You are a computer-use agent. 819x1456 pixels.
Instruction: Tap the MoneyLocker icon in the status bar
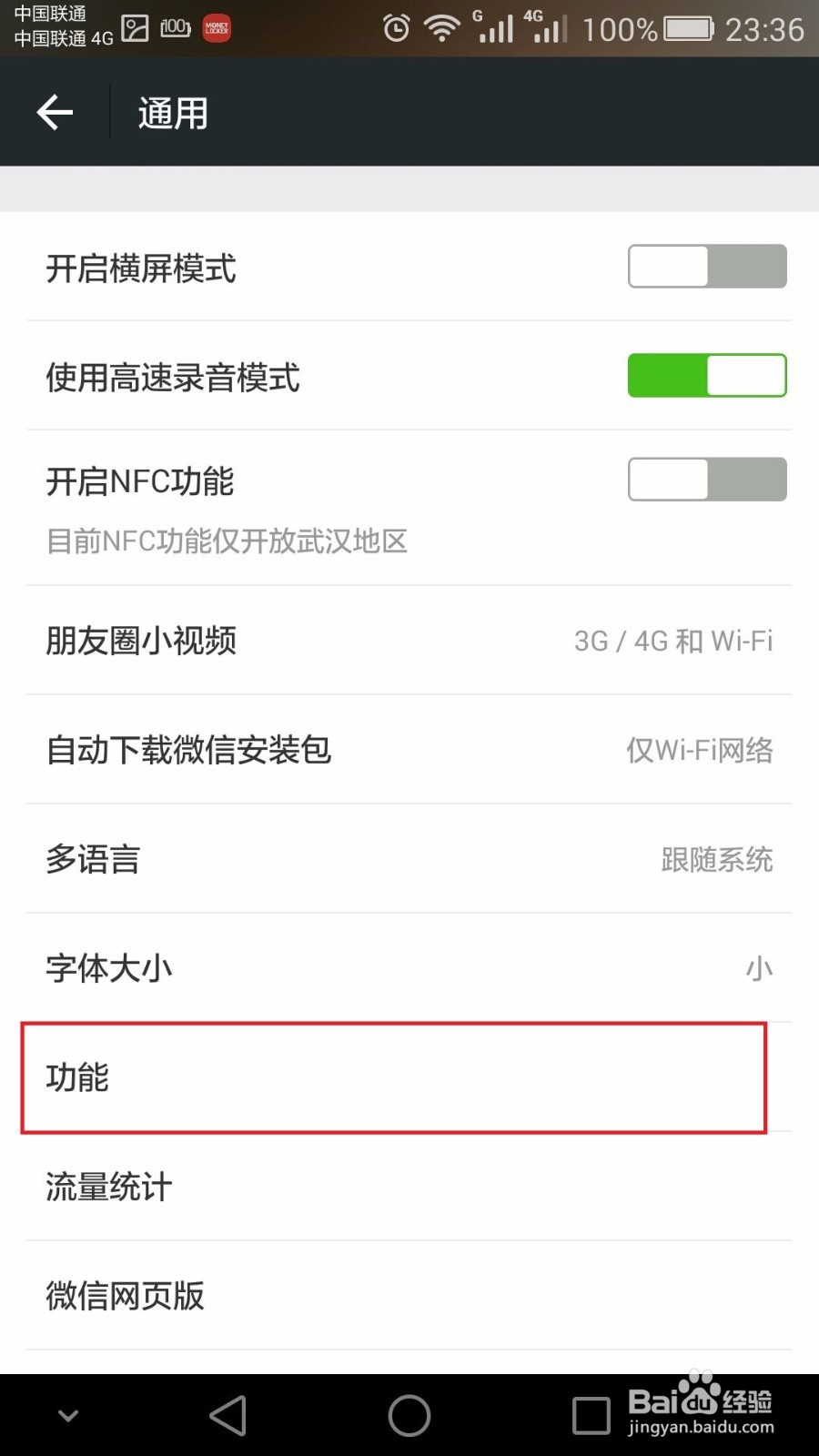pos(215,27)
